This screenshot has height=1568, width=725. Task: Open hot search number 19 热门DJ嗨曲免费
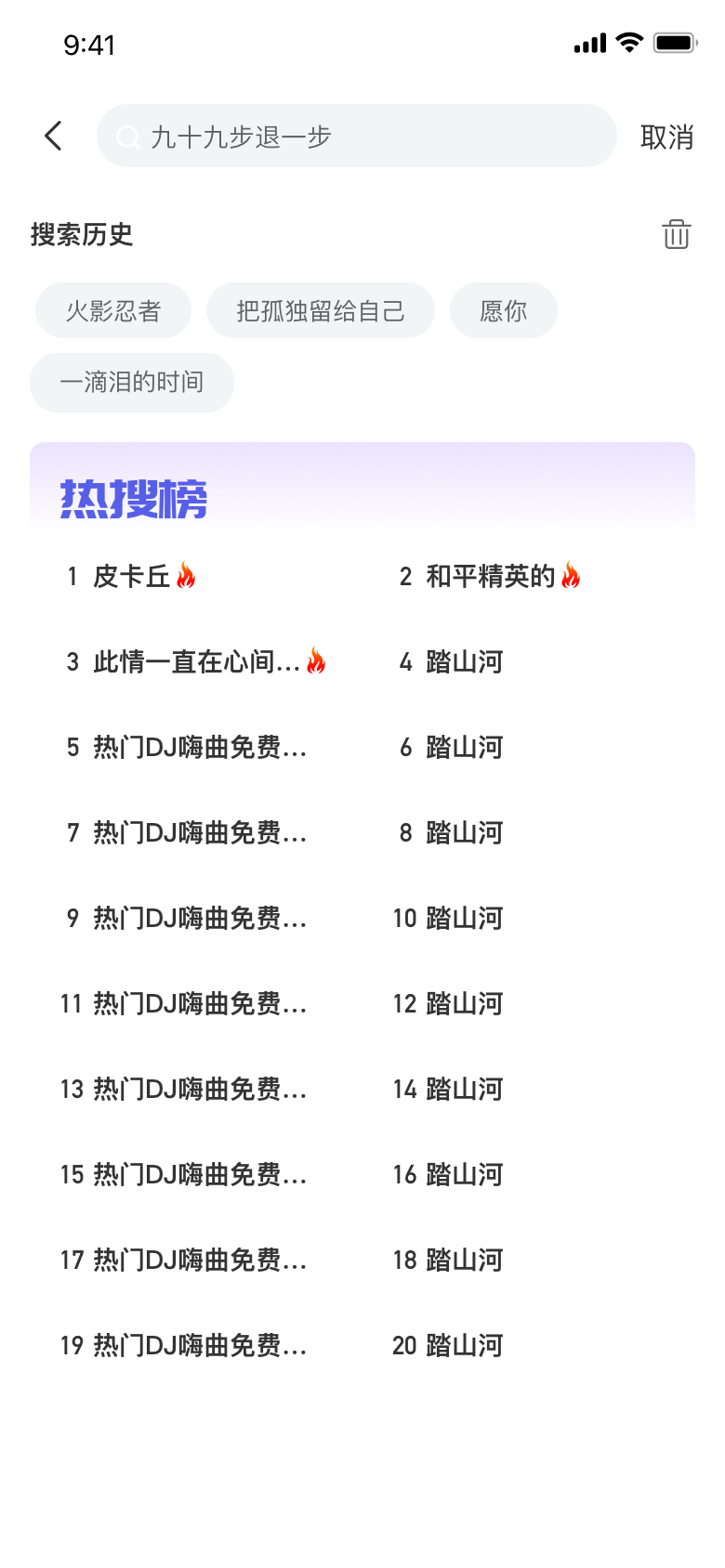199,1346
